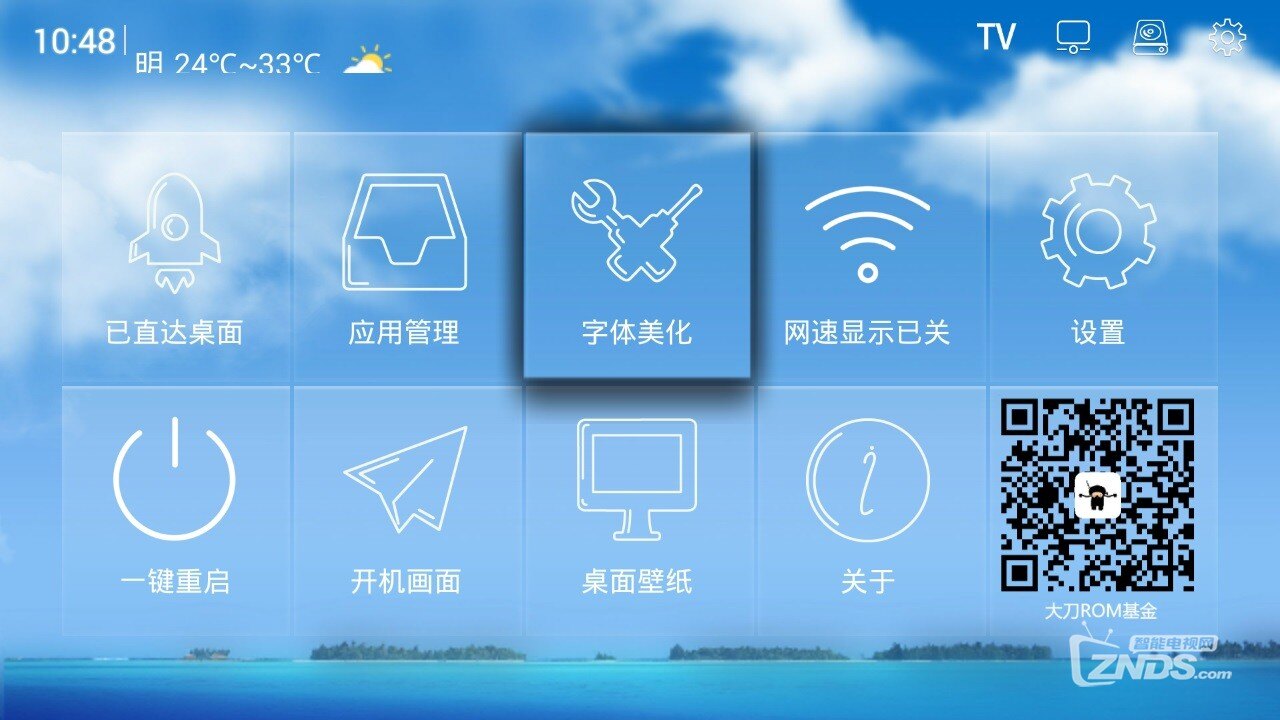Toggle the 网速显示已关 network speed tile

tap(868, 257)
